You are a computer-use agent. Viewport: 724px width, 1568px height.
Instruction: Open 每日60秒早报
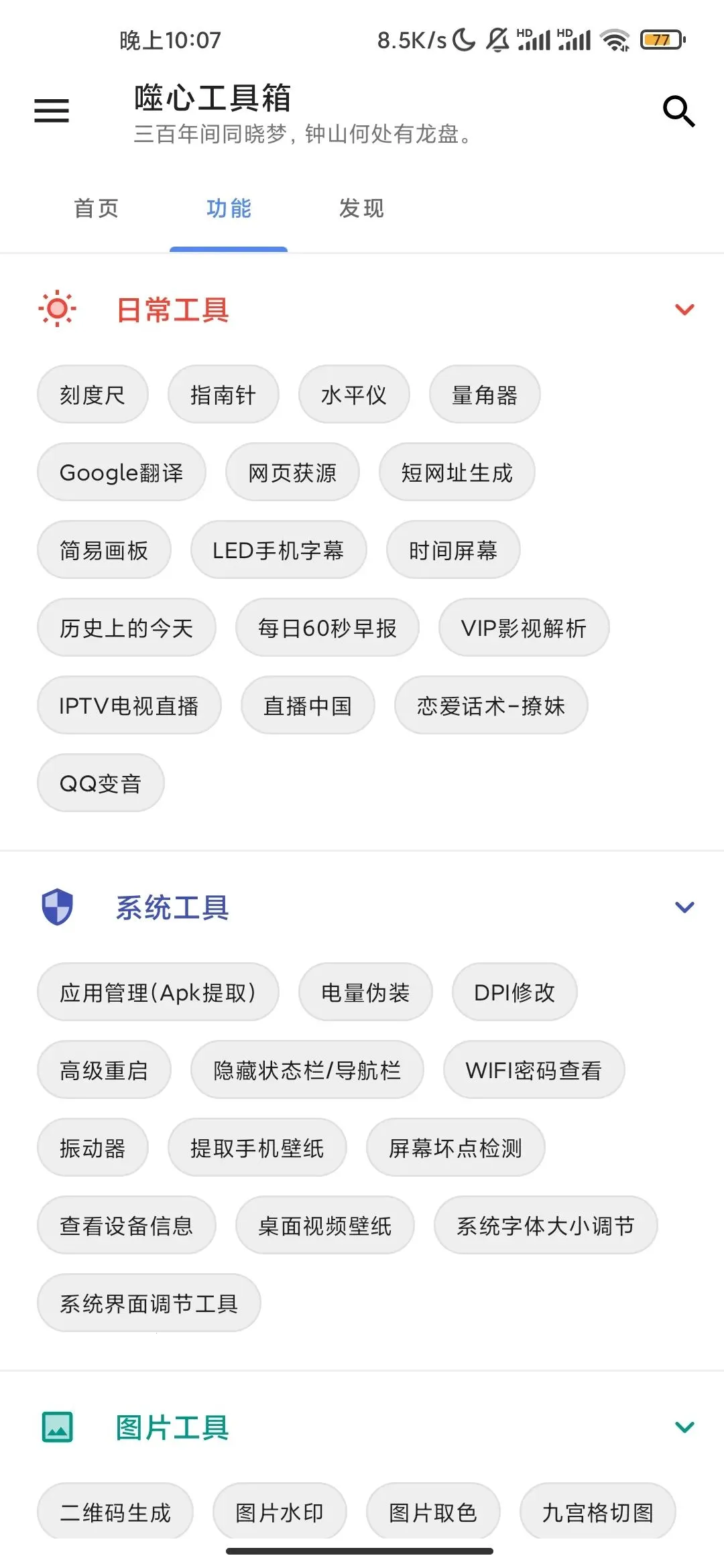[326, 628]
